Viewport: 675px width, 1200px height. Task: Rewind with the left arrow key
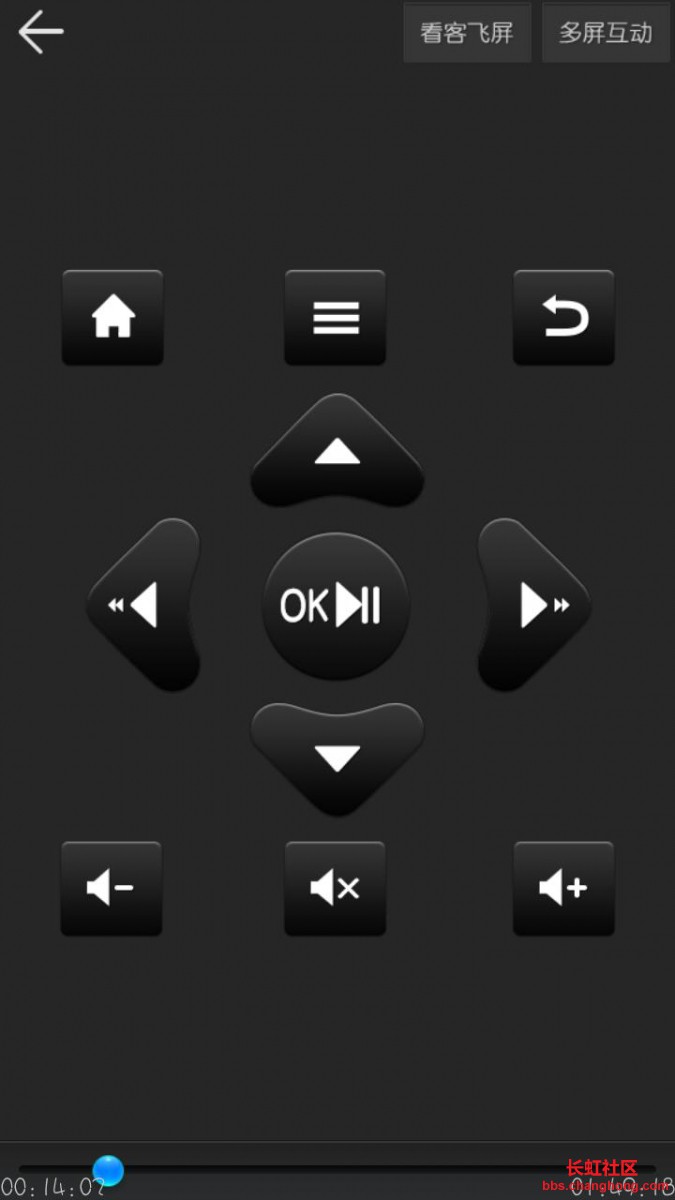143,605
